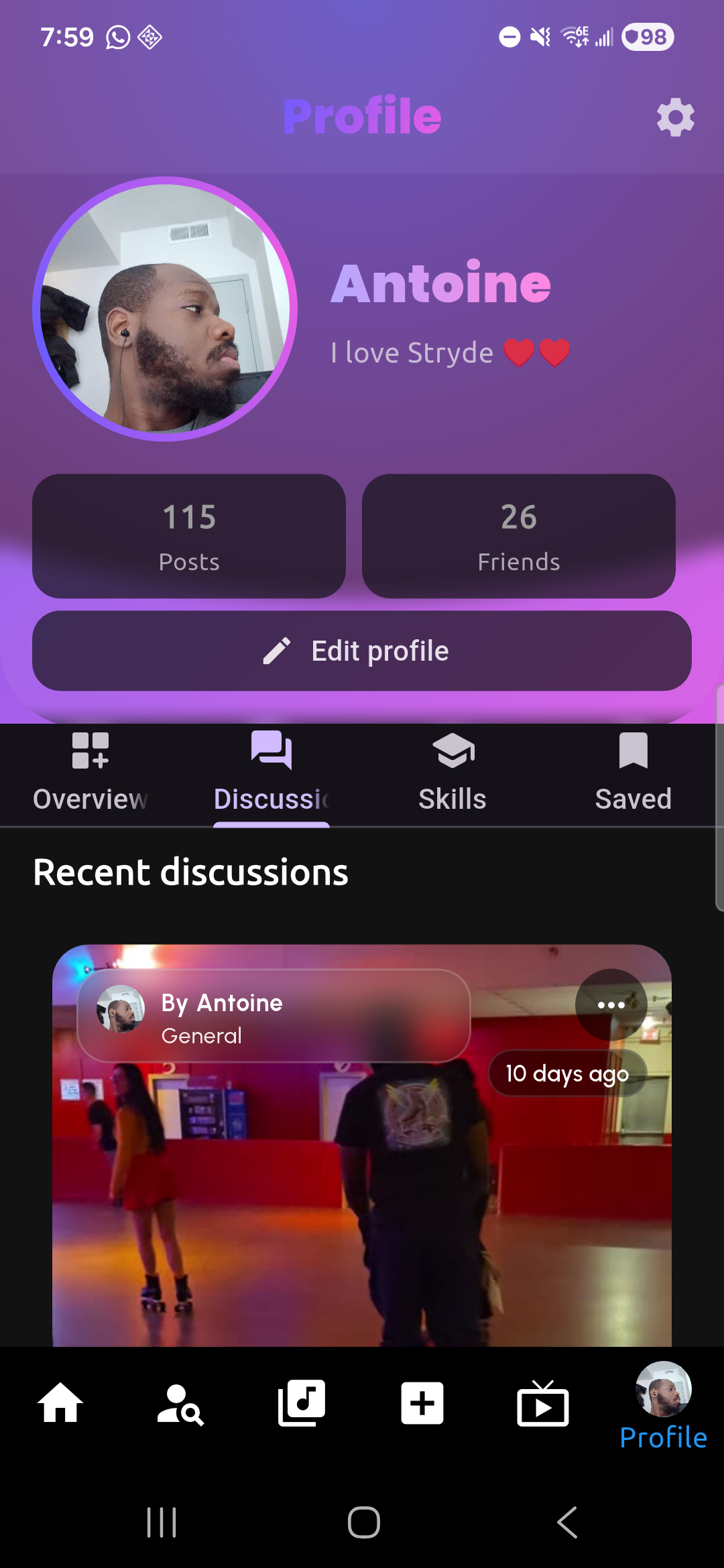Tap the 26 Friends counter

(x=518, y=535)
